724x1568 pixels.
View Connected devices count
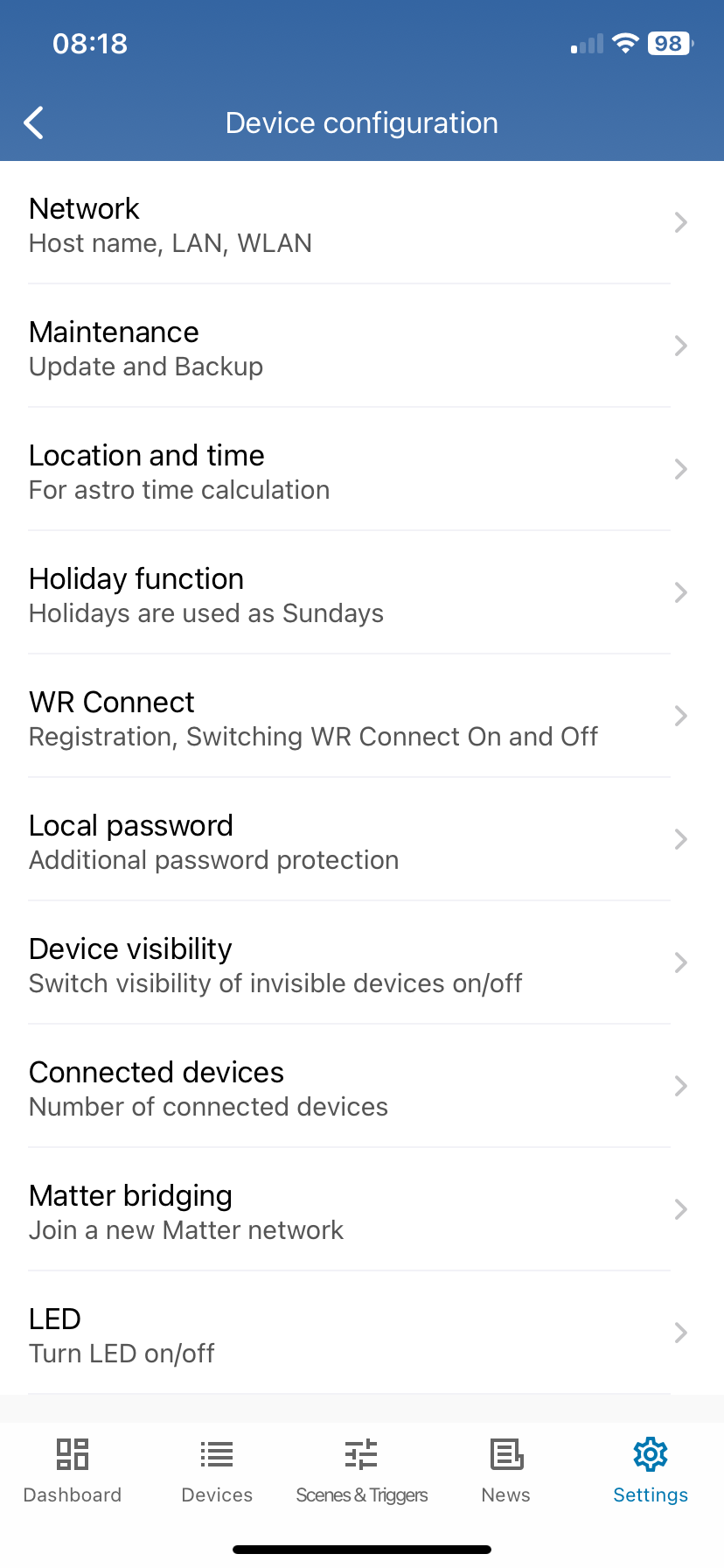tap(350, 1088)
